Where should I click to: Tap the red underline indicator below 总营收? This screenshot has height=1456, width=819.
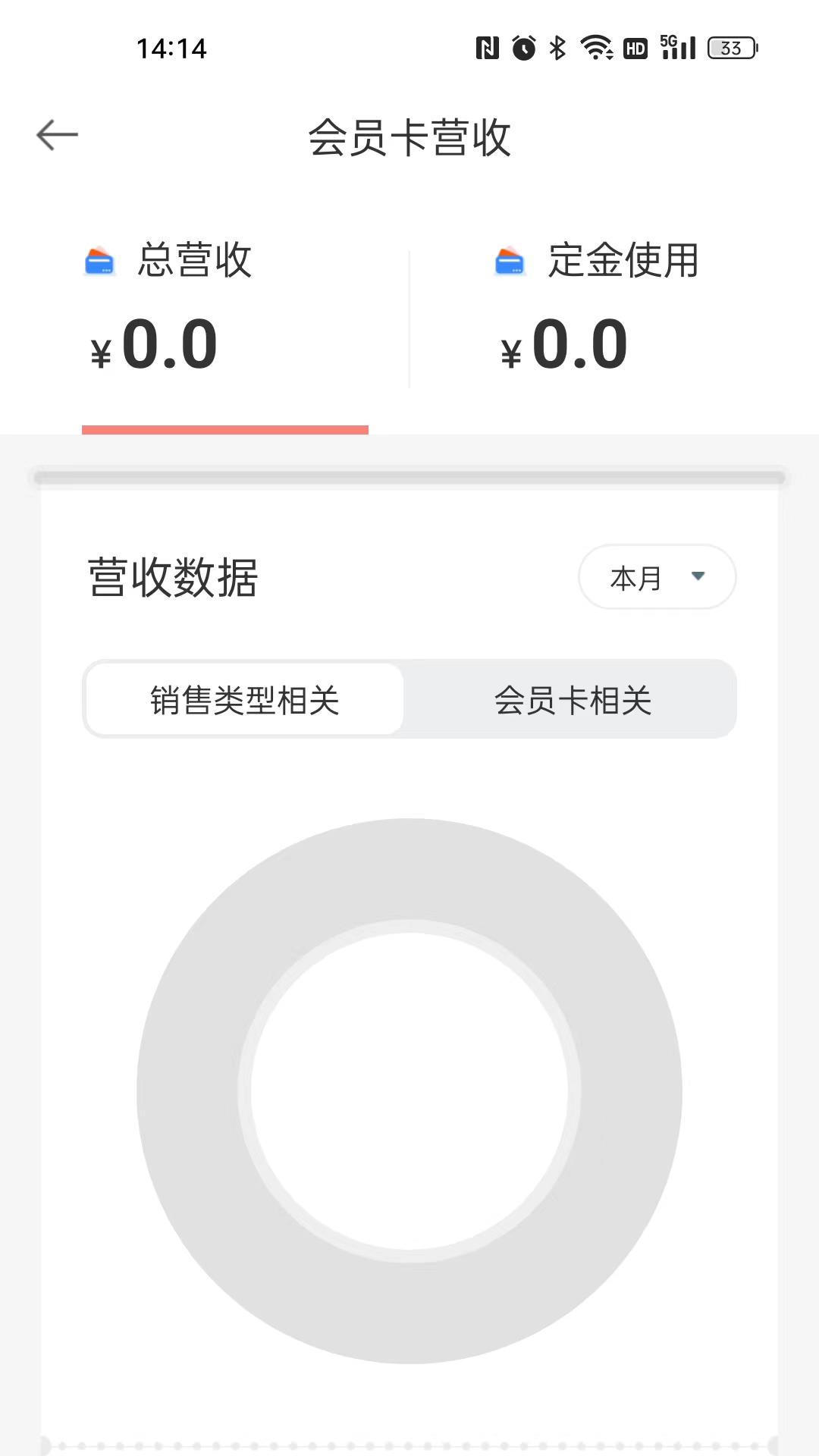pos(225,429)
